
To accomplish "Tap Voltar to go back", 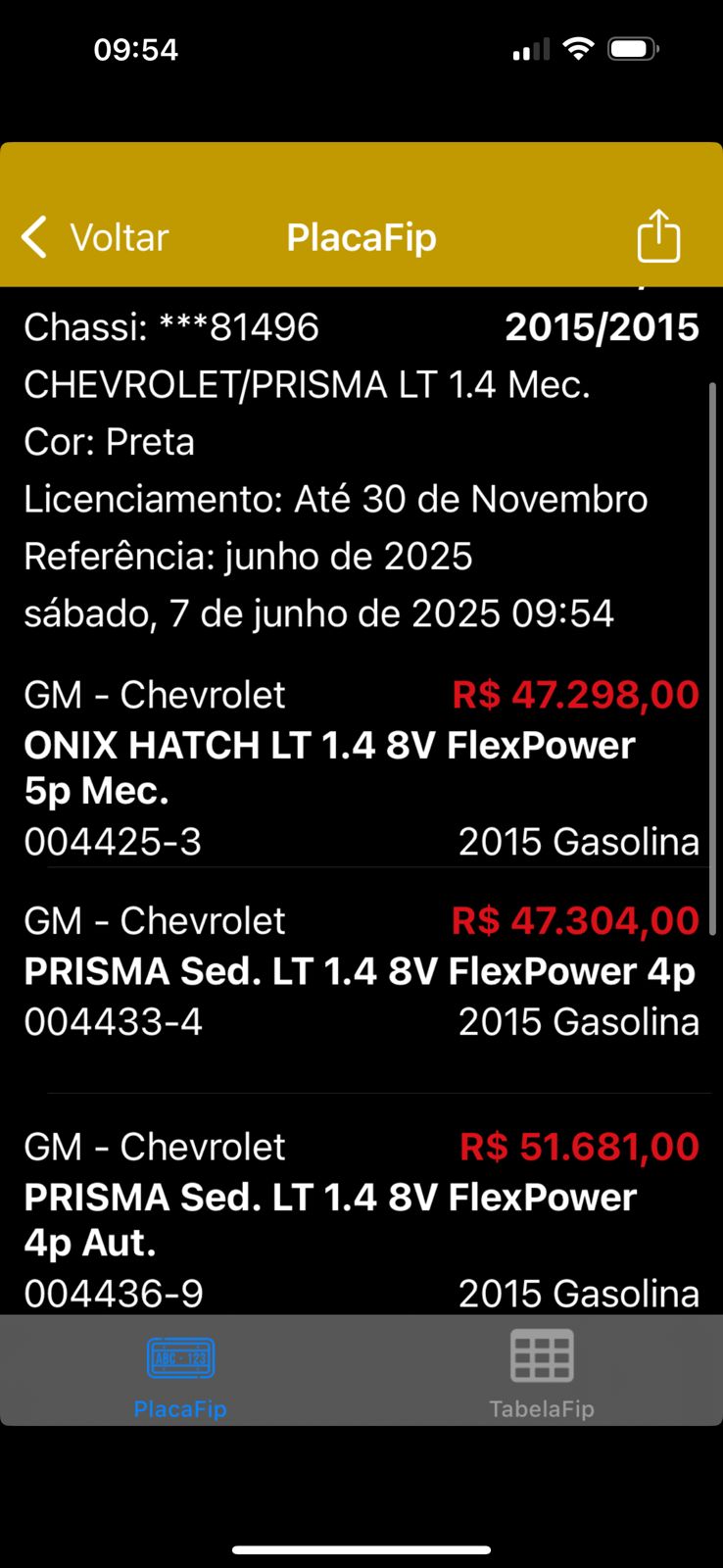I will click(118, 236).
